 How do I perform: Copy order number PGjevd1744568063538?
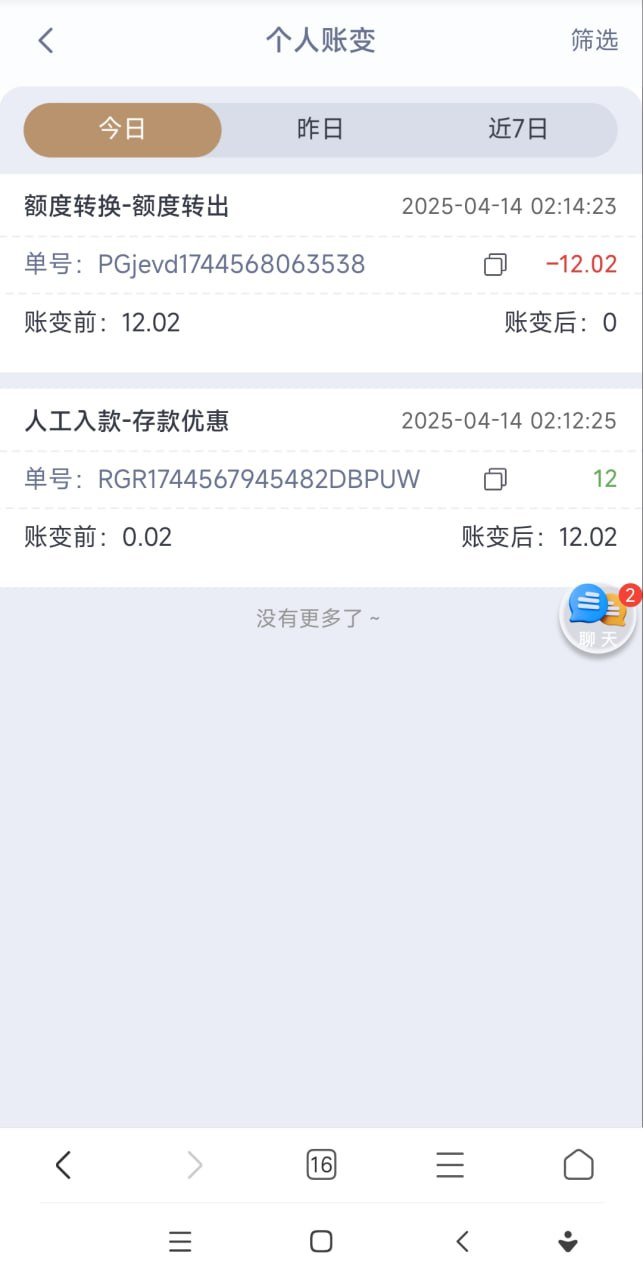coord(495,265)
